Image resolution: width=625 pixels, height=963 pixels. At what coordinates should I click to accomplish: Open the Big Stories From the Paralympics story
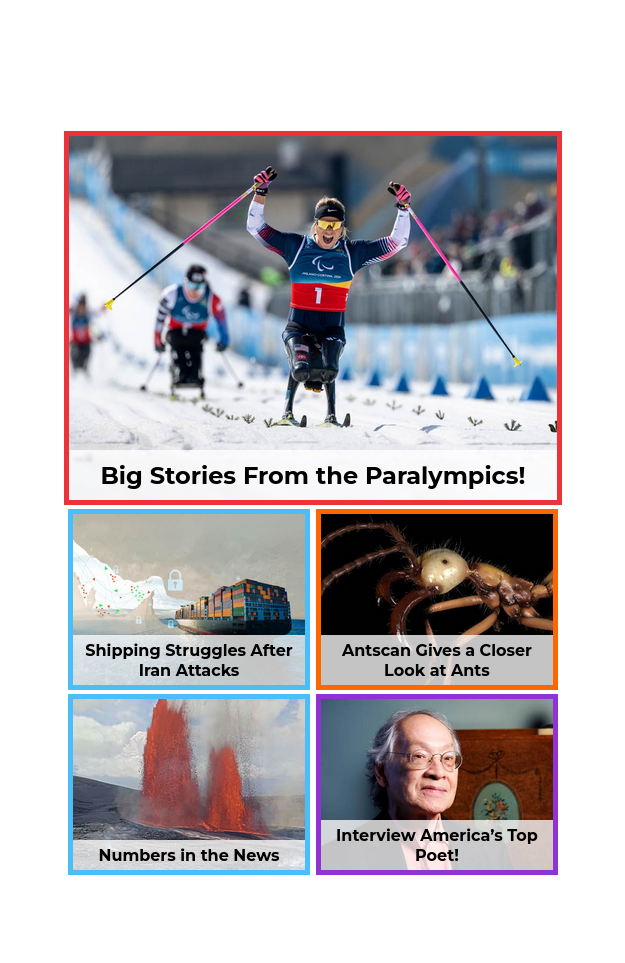coord(313,318)
